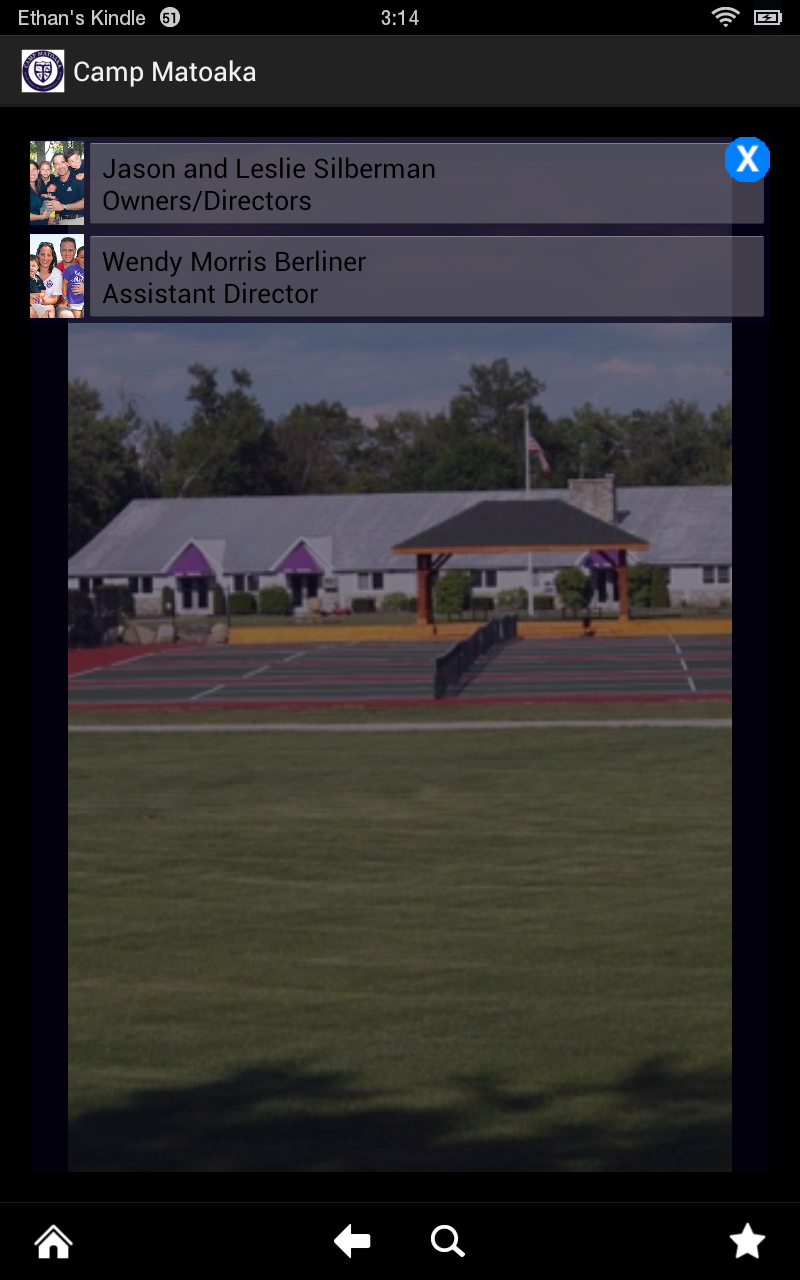Tap Wendy Morris Berliner's photo thumbnail
The height and width of the screenshot is (1280, 800).
pos(57,275)
